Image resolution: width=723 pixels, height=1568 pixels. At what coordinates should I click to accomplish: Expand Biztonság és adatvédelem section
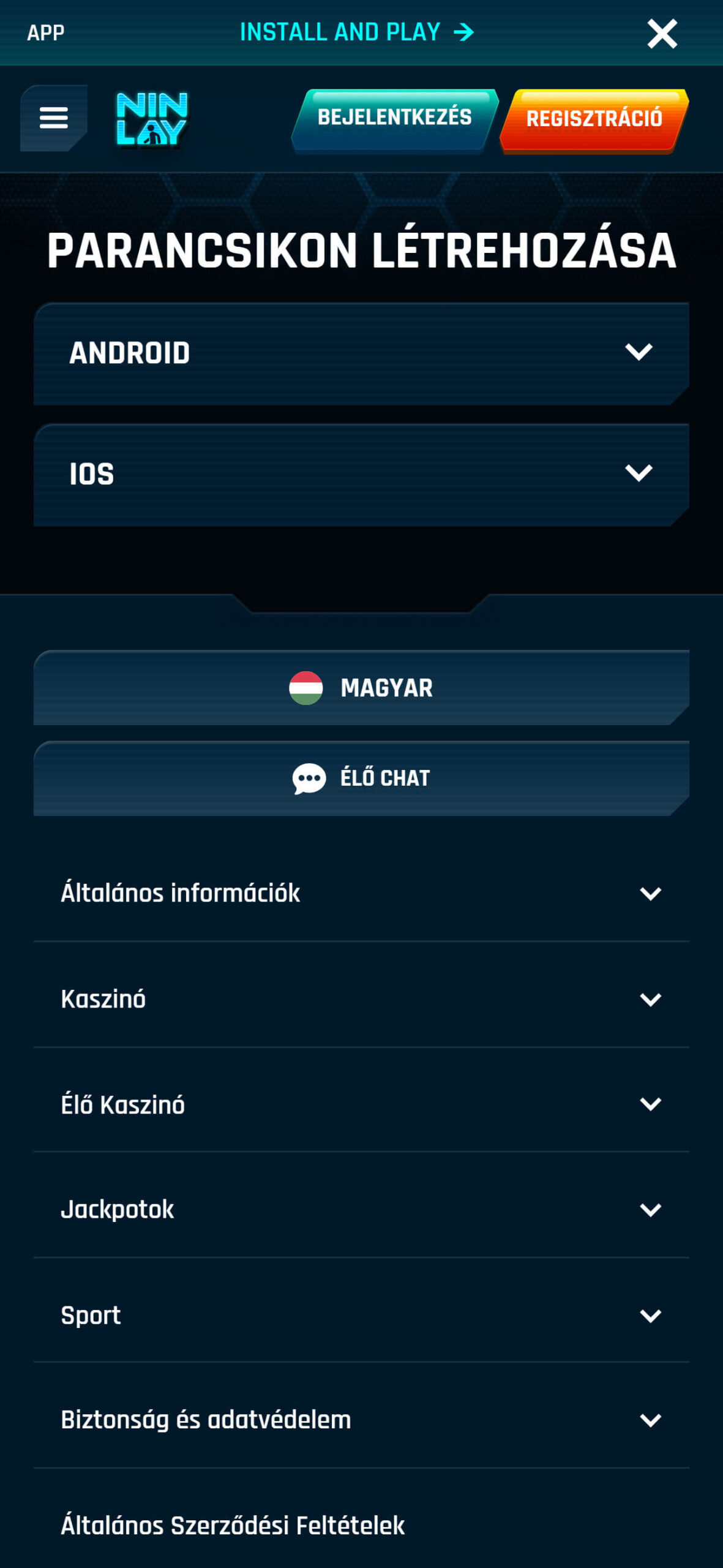click(x=361, y=1420)
